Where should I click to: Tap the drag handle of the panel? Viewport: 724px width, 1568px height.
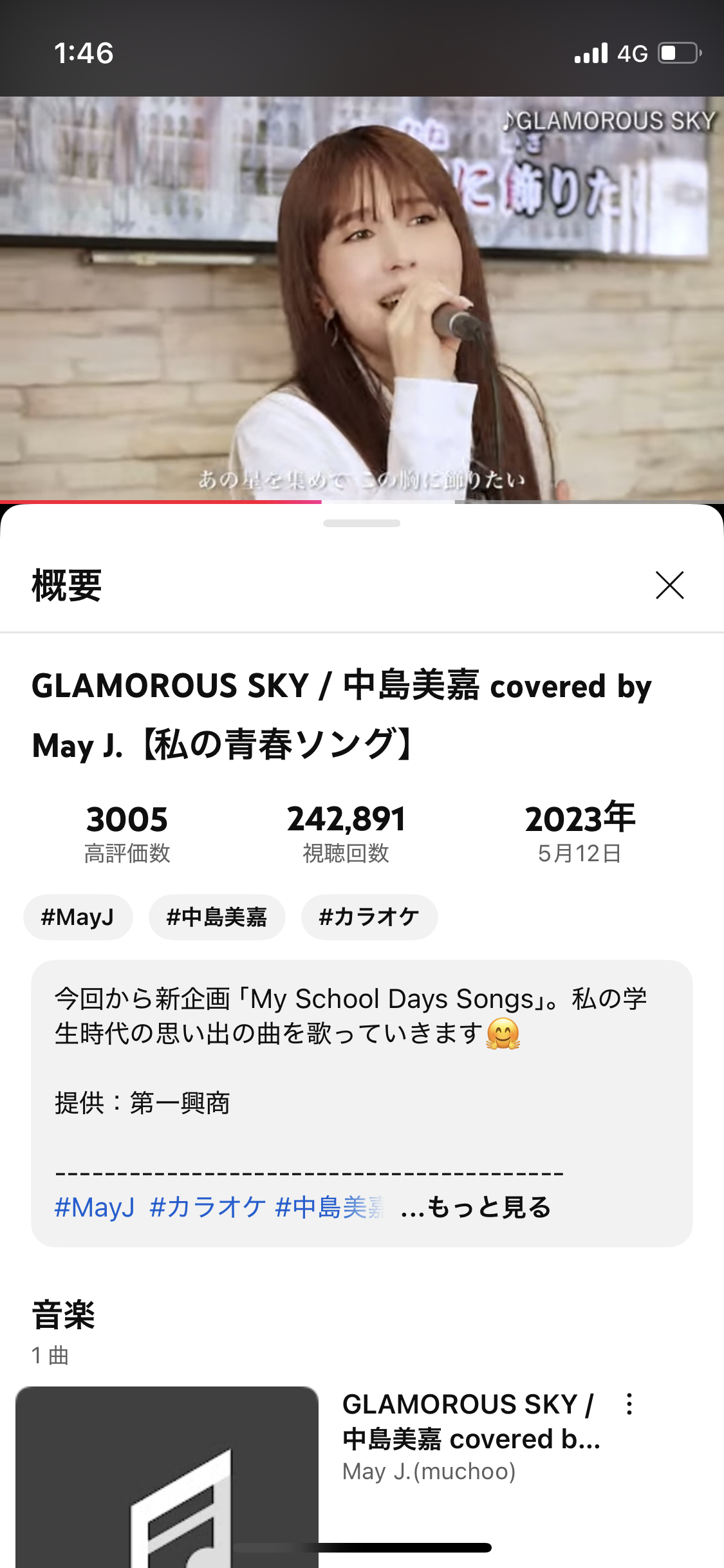[362, 523]
